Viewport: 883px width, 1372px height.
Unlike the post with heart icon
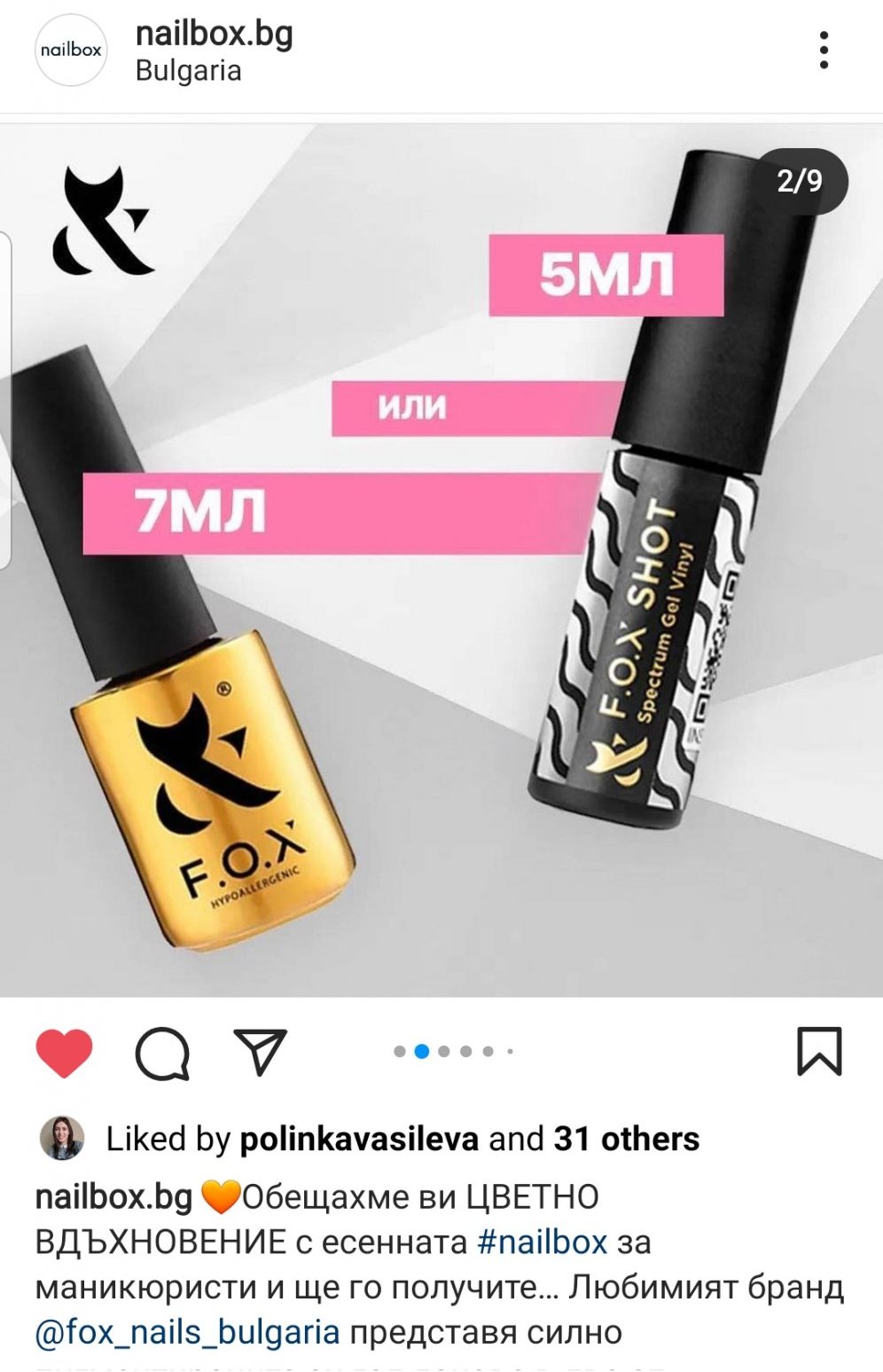point(65,1053)
